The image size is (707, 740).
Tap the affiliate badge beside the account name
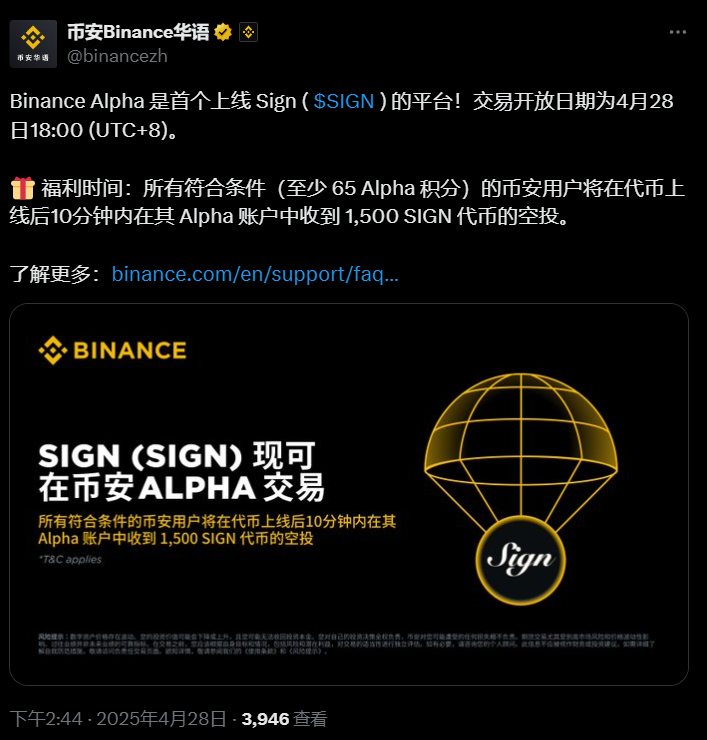click(x=249, y=32)
